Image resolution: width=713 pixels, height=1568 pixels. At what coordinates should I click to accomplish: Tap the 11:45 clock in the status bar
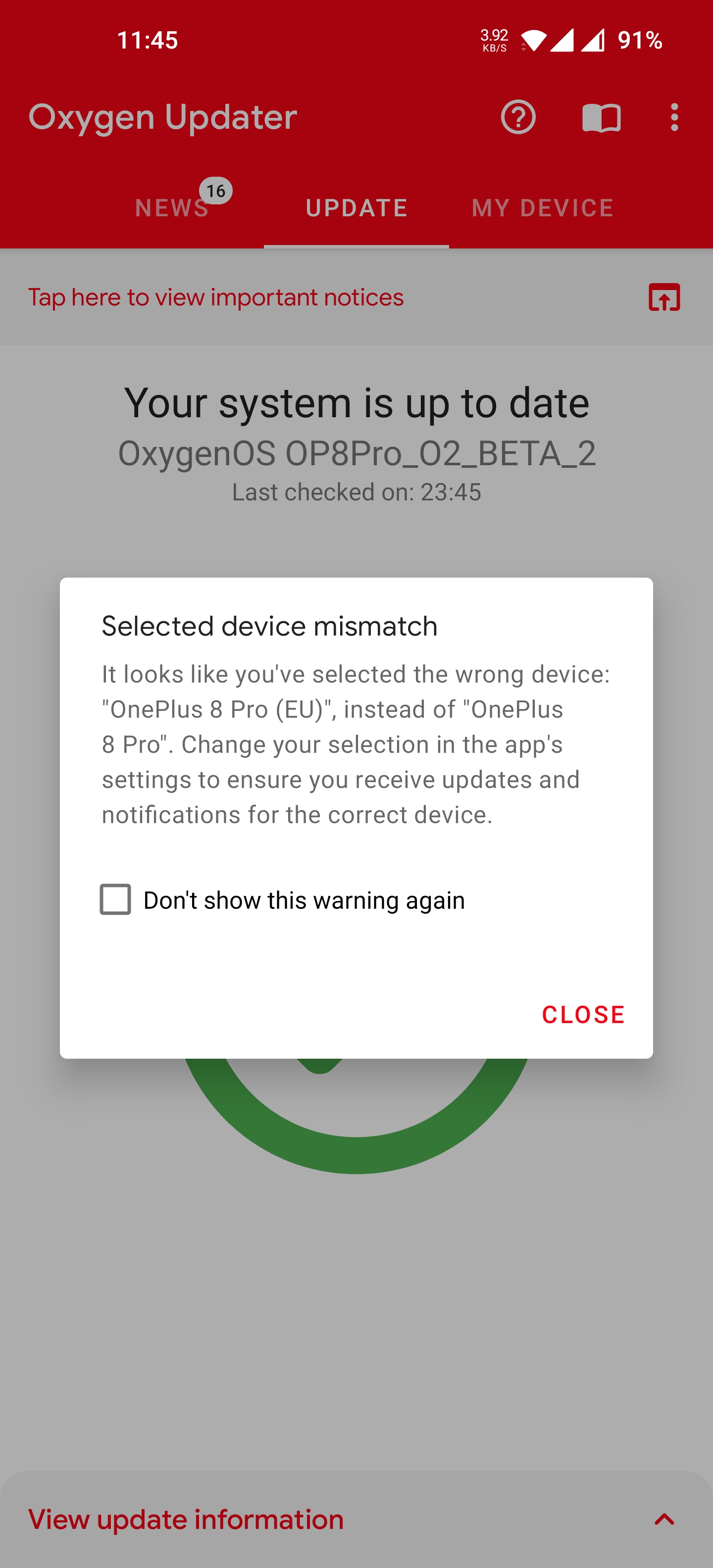coord(147,41)
